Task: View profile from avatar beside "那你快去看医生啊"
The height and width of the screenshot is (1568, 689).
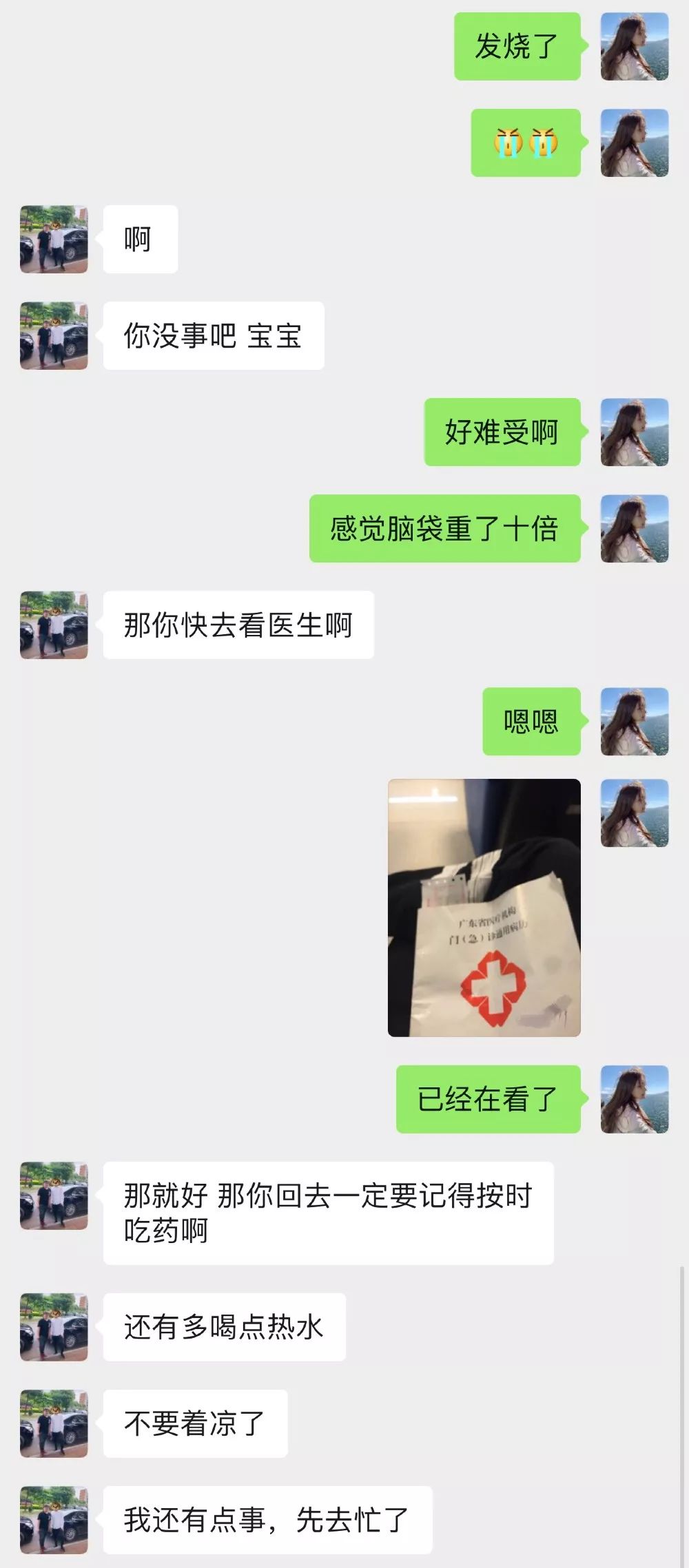Action: click(54, 625)
